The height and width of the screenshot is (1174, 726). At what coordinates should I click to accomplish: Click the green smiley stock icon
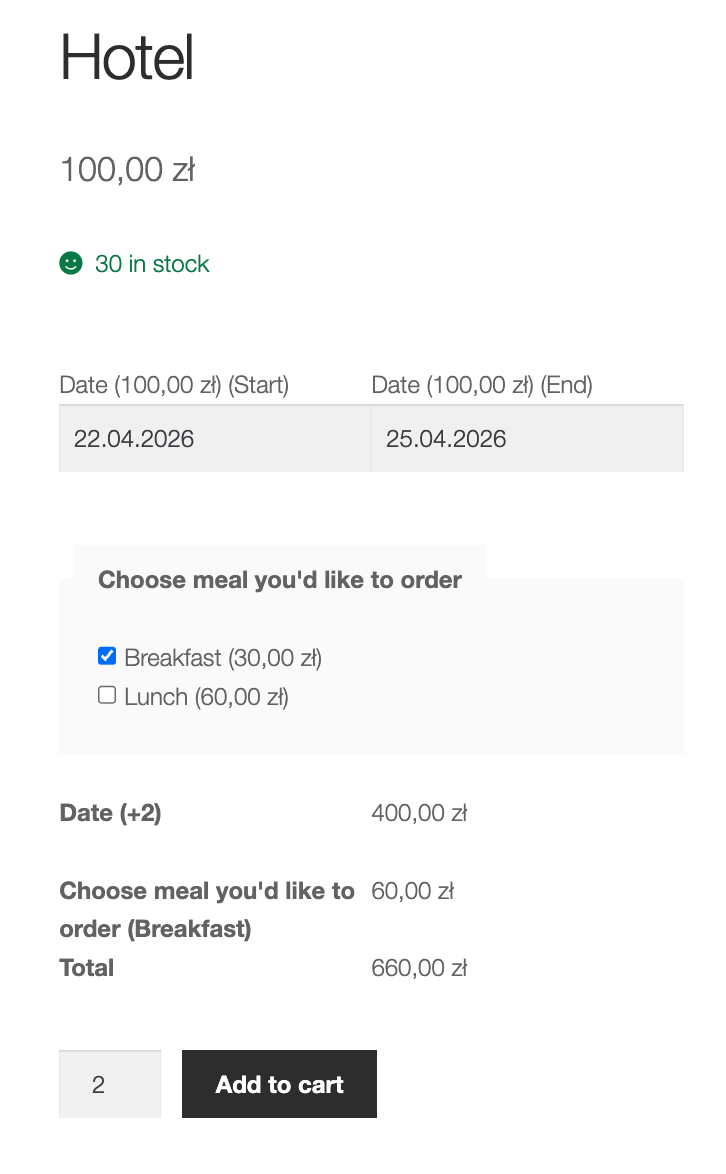[x=69, y=263]
